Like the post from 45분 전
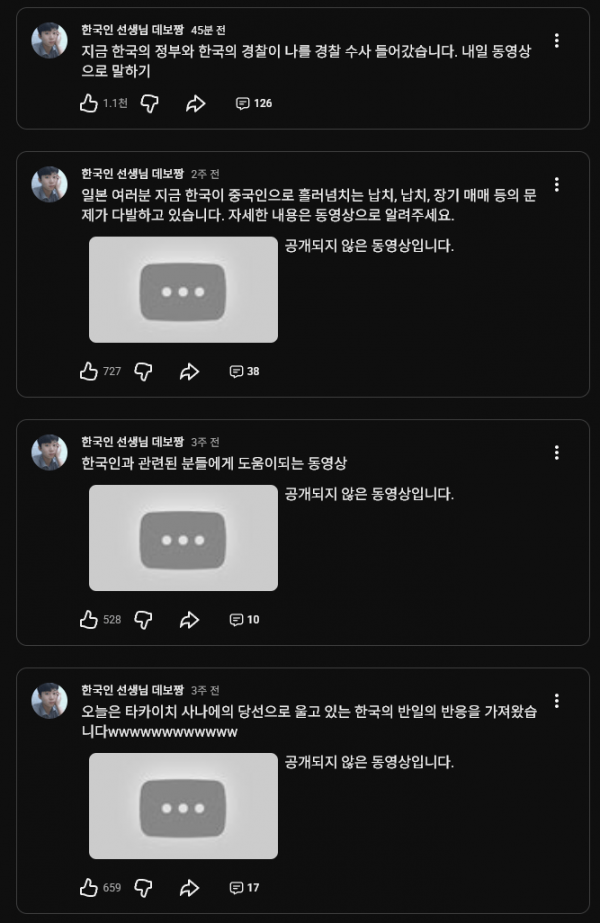The image size is (600, 923). 89,103
